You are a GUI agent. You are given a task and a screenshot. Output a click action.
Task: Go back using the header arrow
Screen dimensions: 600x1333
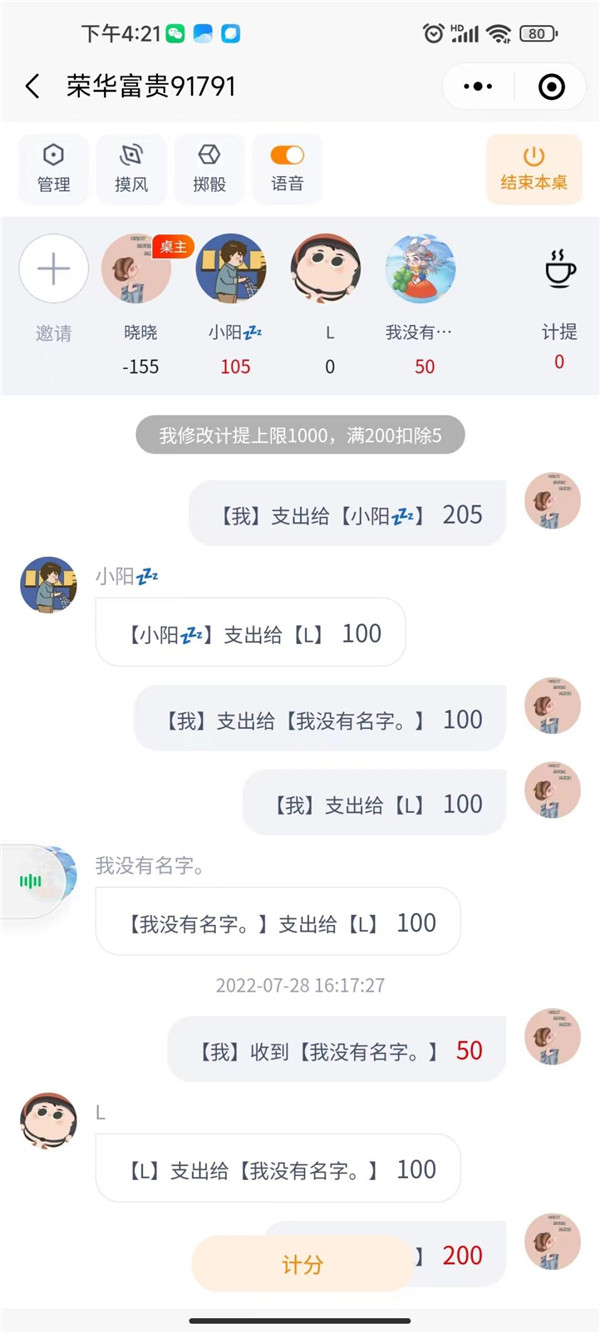click(33, 87)
